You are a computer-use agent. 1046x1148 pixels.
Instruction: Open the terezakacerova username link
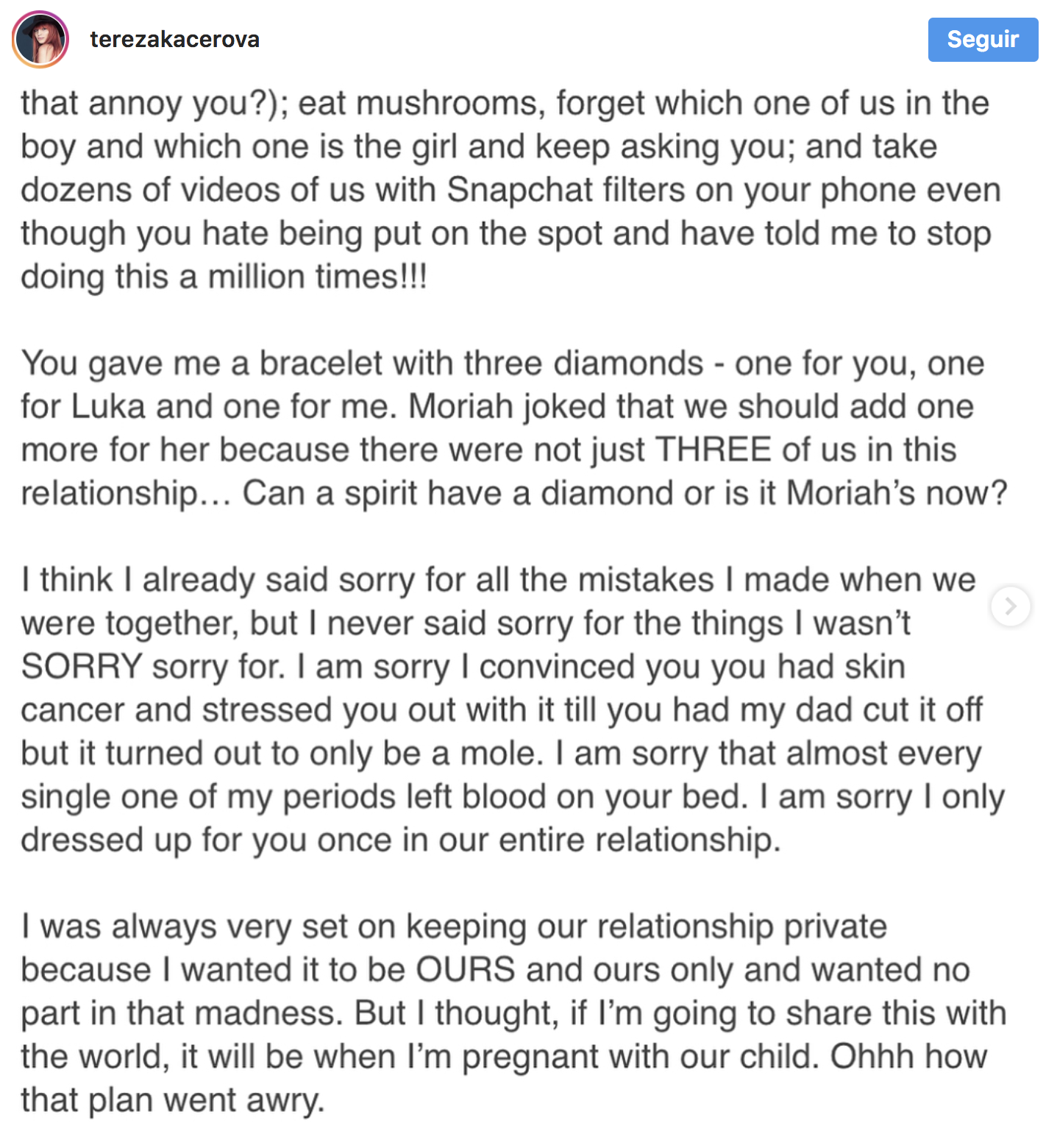coord(174,39)
